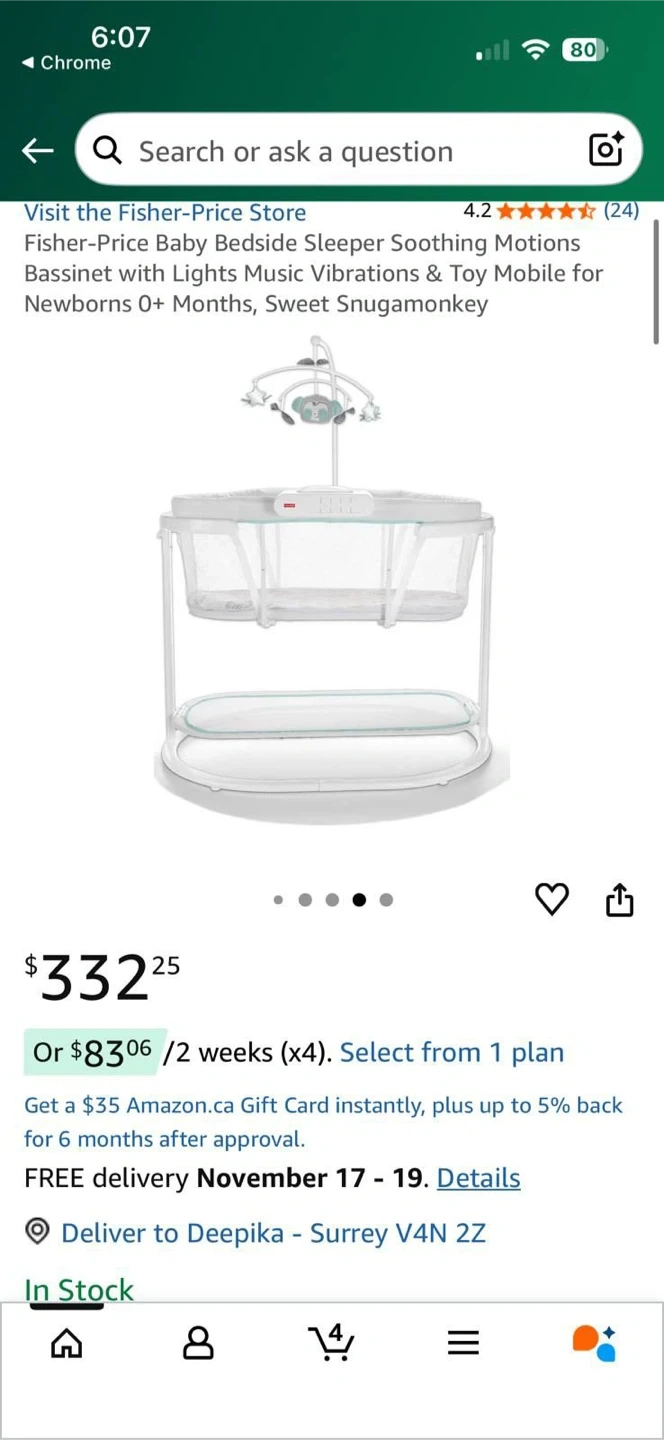The width and height of the screenshot is (664, 1440).
Task: Return to Chrome via the back link
Action: click(x=66, y=62)
